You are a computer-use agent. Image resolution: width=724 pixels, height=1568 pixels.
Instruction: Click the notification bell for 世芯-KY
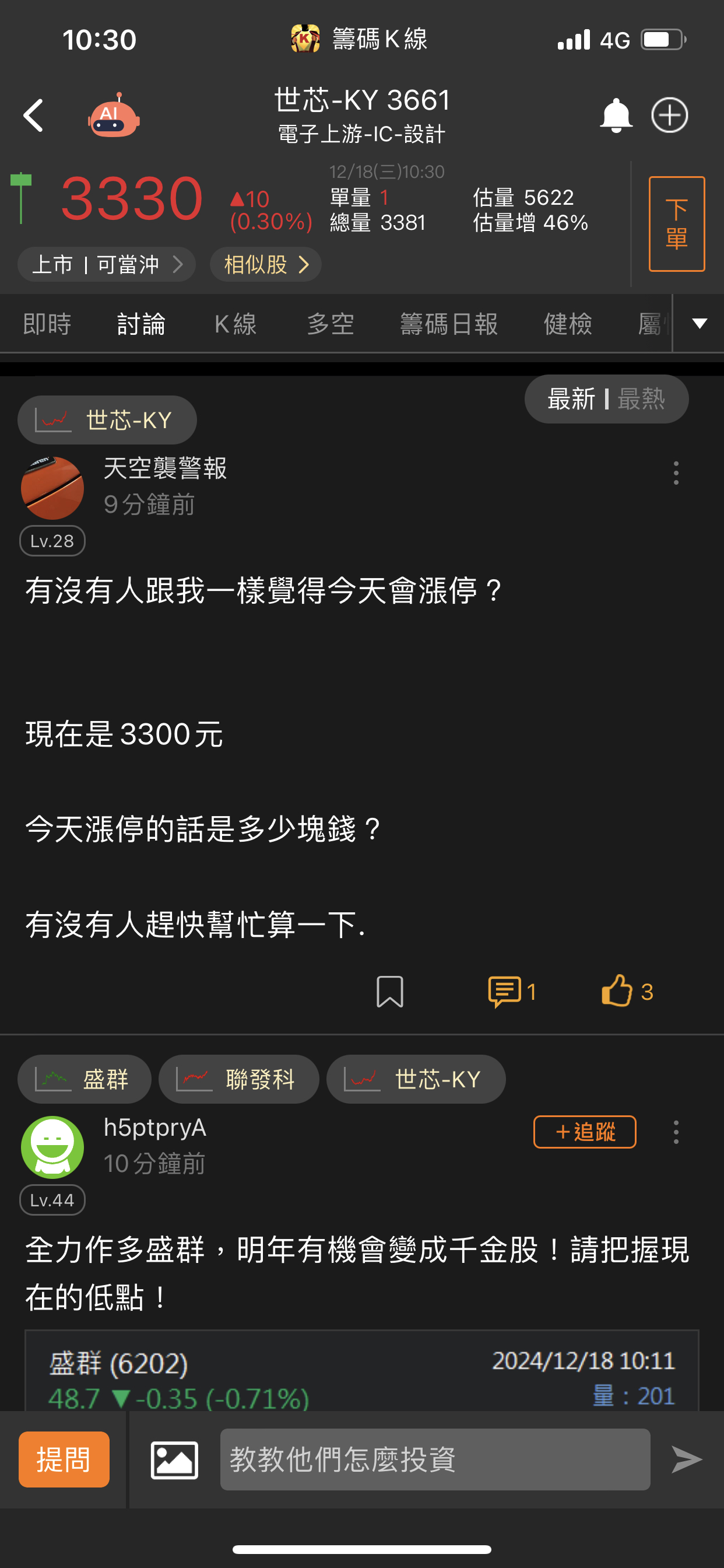click(616, 115)
